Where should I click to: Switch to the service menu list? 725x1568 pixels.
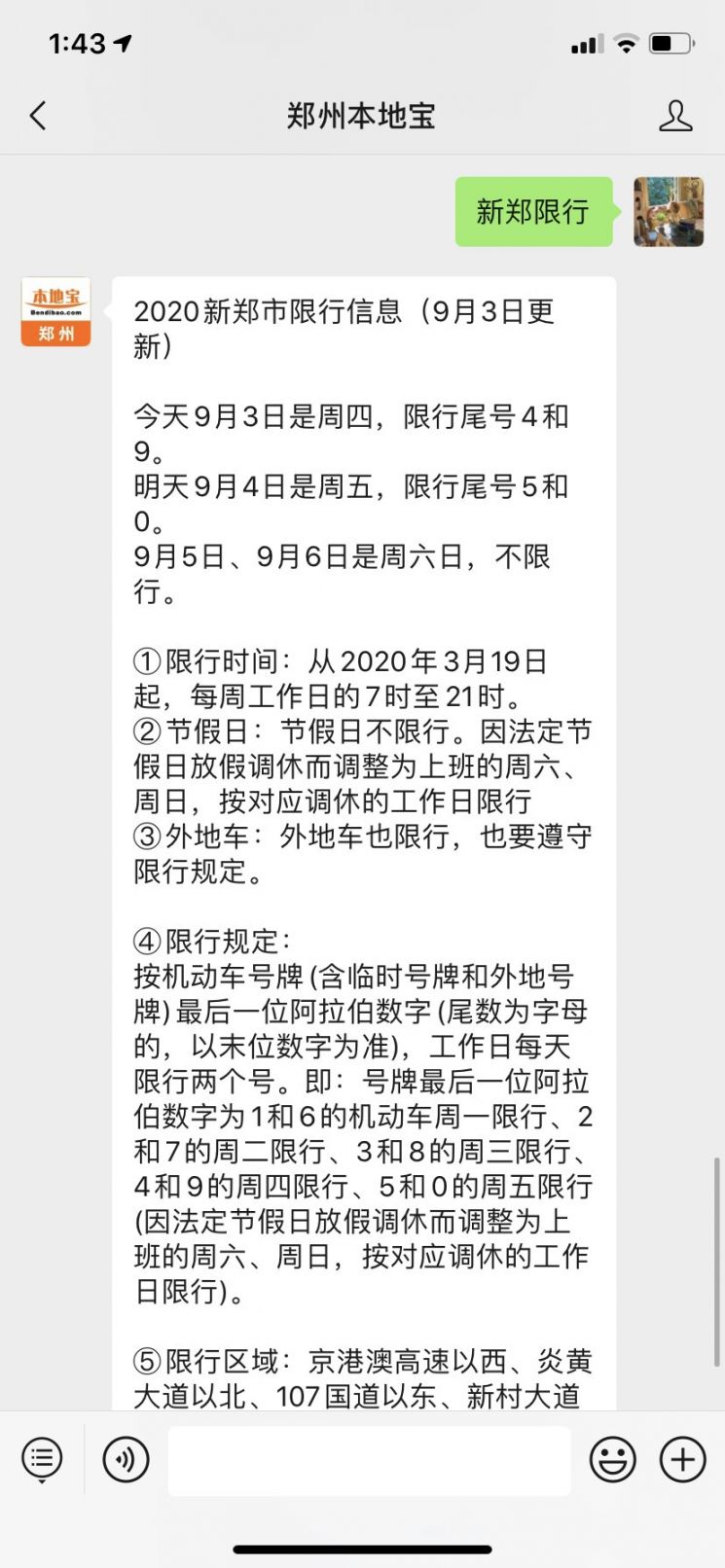(42, 1459)
